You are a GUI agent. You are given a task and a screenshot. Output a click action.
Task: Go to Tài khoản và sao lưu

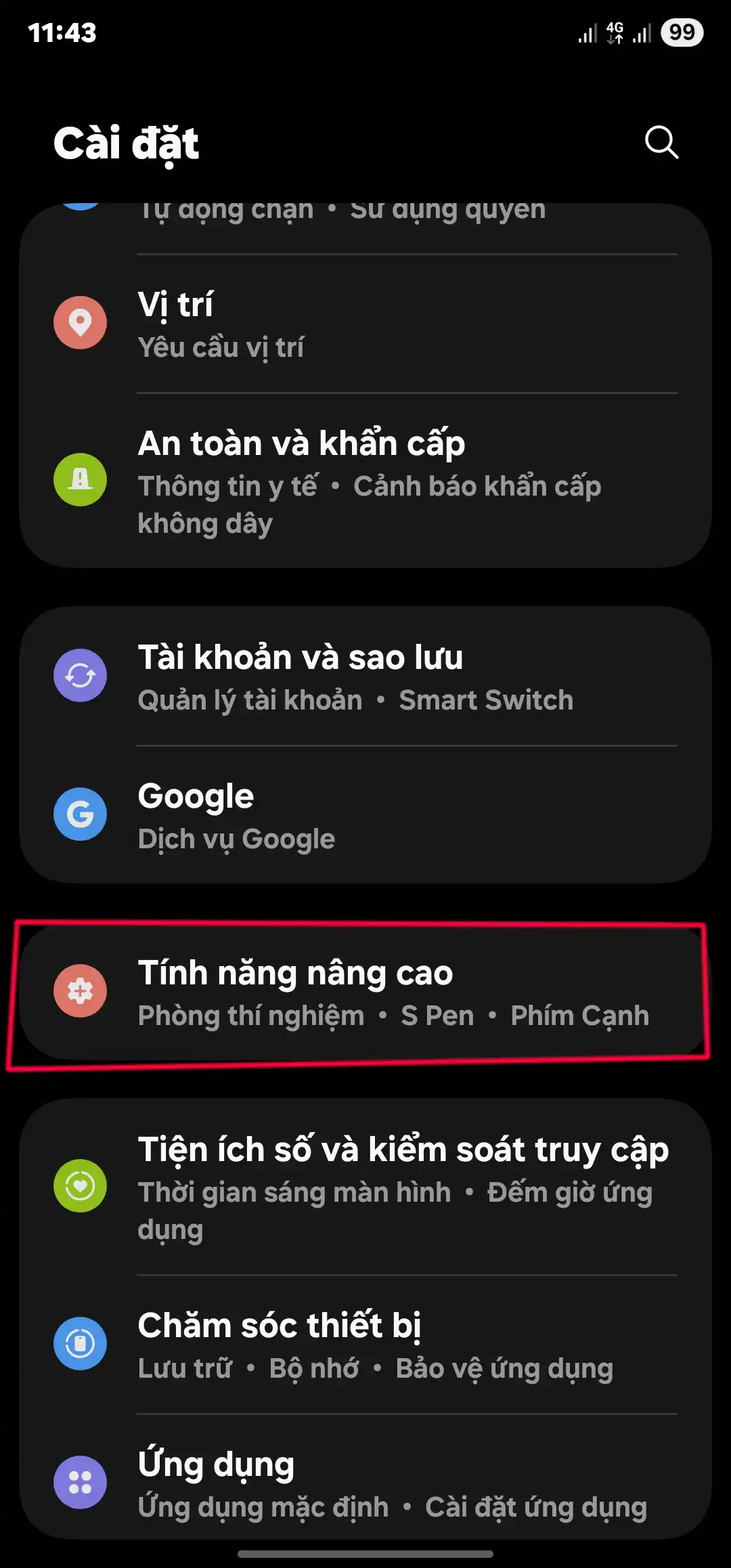pos(365,676)
